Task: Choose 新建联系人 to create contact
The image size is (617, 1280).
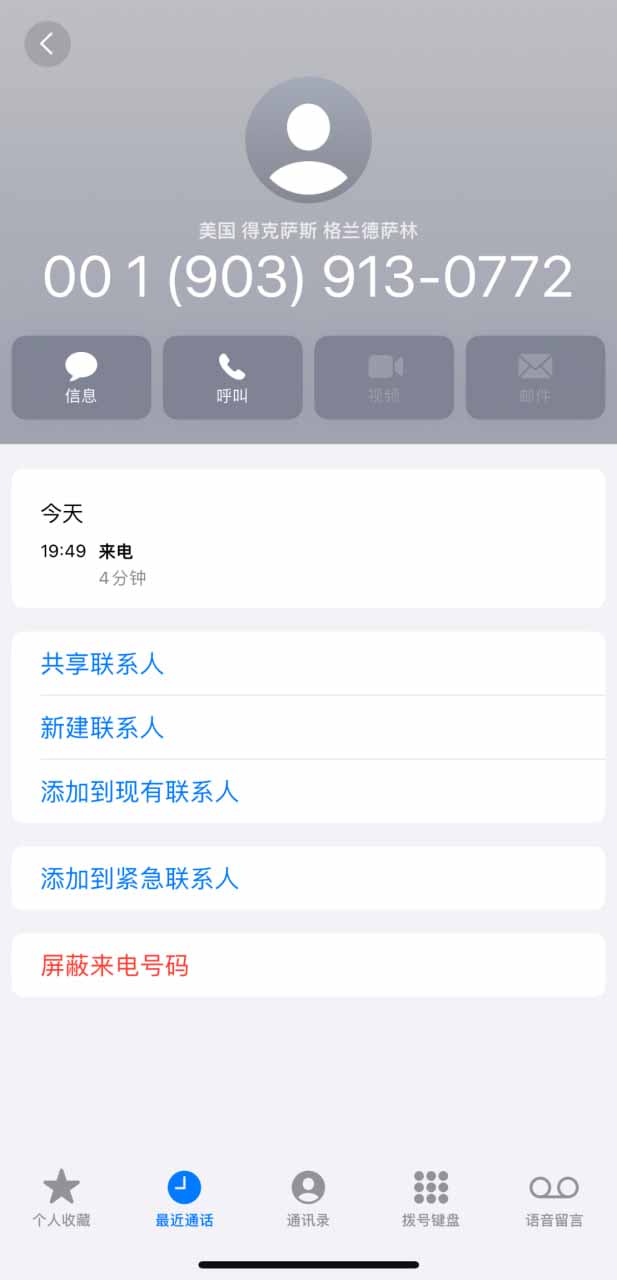Action: 308,728
